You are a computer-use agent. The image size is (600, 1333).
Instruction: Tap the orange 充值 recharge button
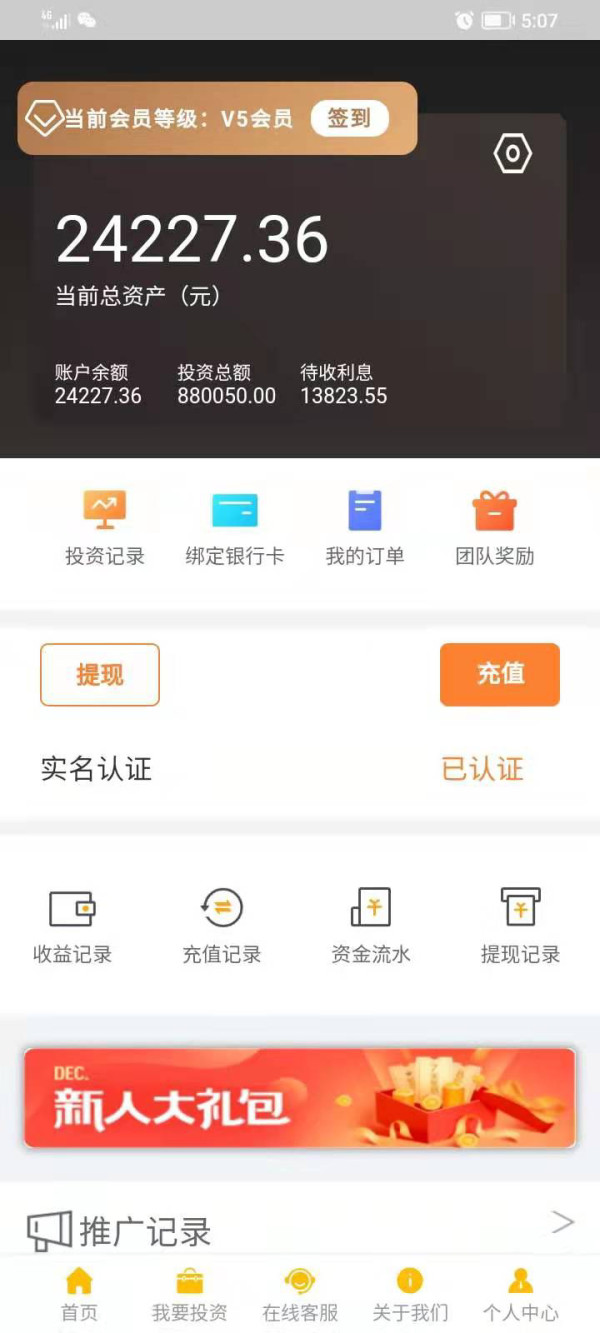pos(500,674)
